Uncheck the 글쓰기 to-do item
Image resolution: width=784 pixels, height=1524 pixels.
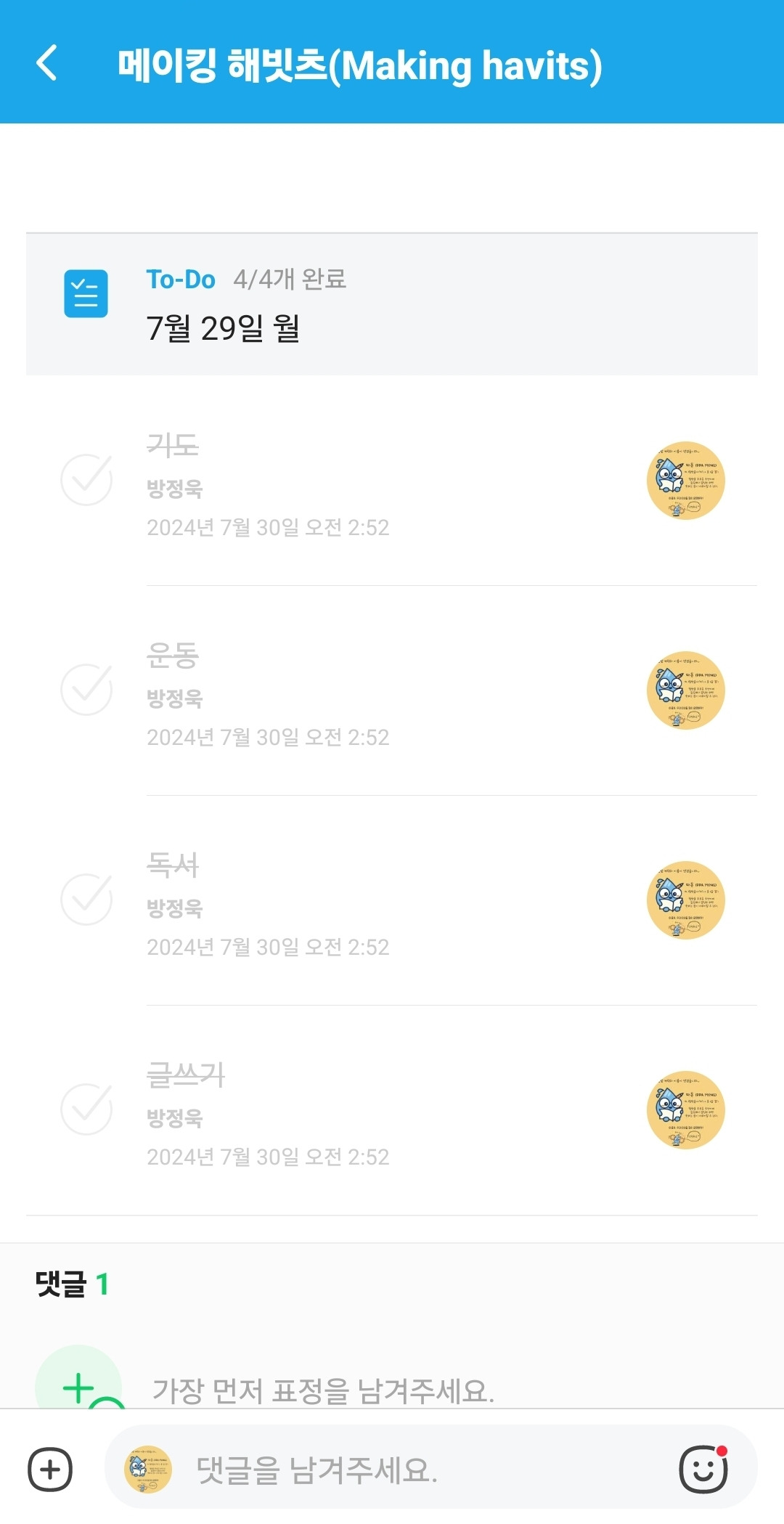point(86,1109)
